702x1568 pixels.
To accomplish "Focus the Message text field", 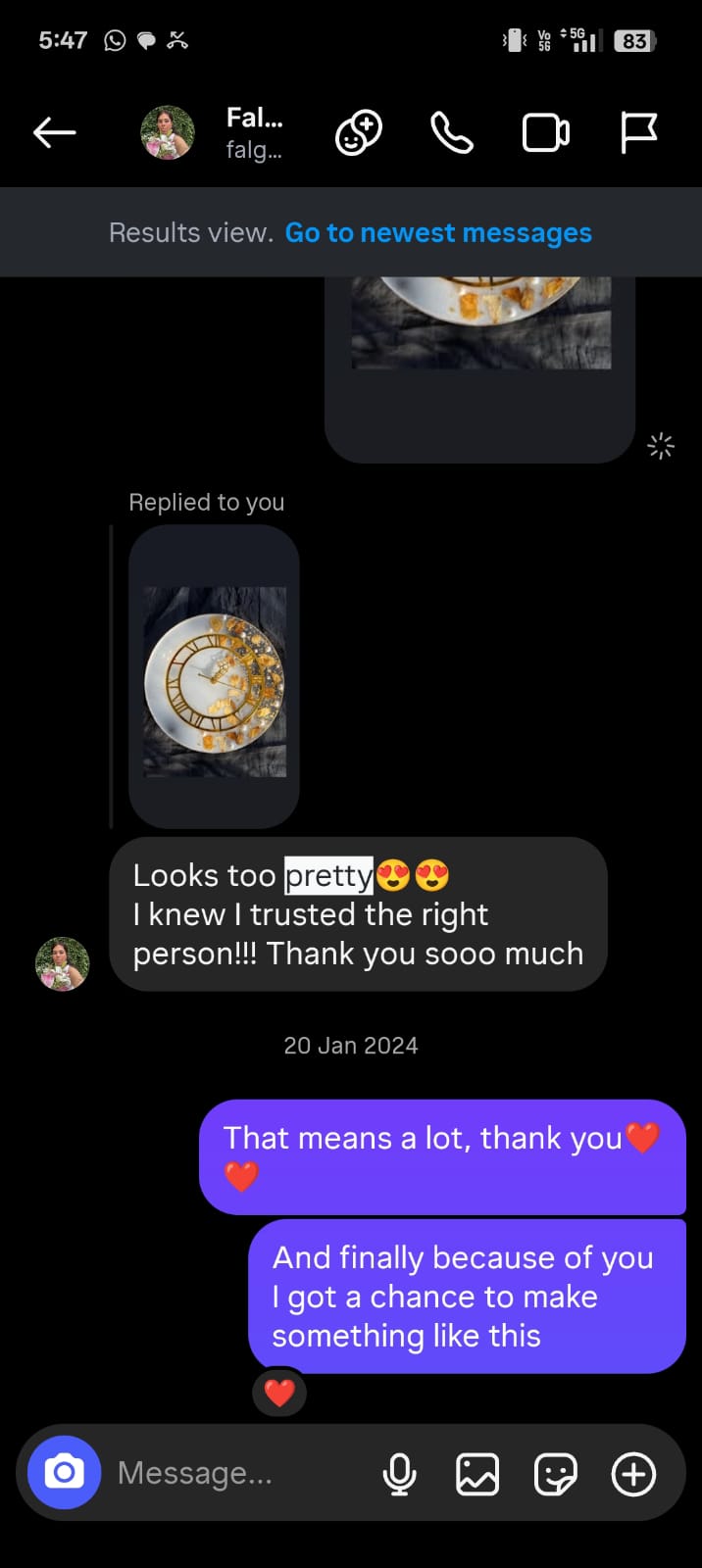I will click(x=235, y=1472).
